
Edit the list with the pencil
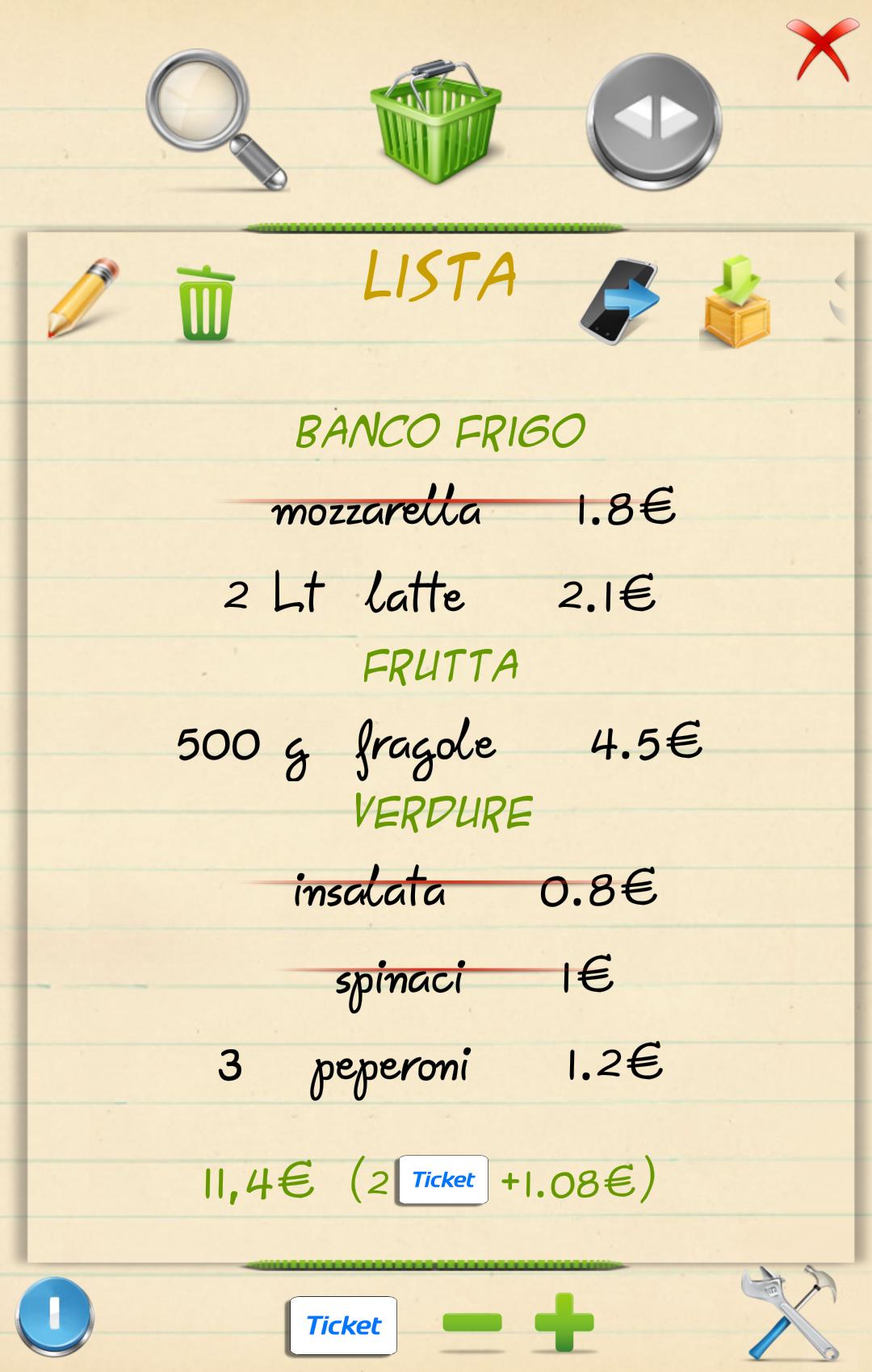tap(82, 298)
